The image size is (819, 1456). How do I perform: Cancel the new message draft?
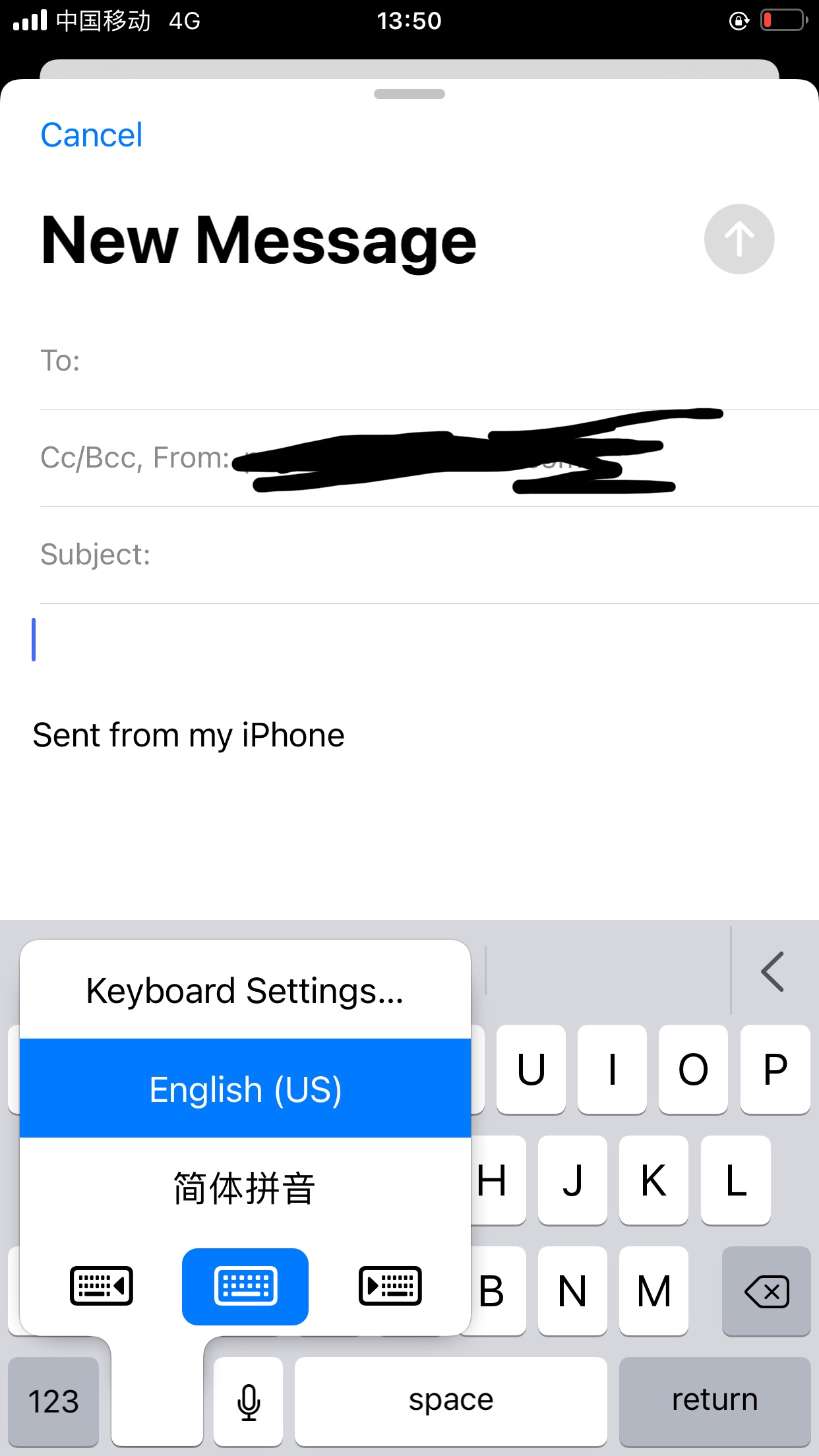pyautogui.click(x=91, y=135)
